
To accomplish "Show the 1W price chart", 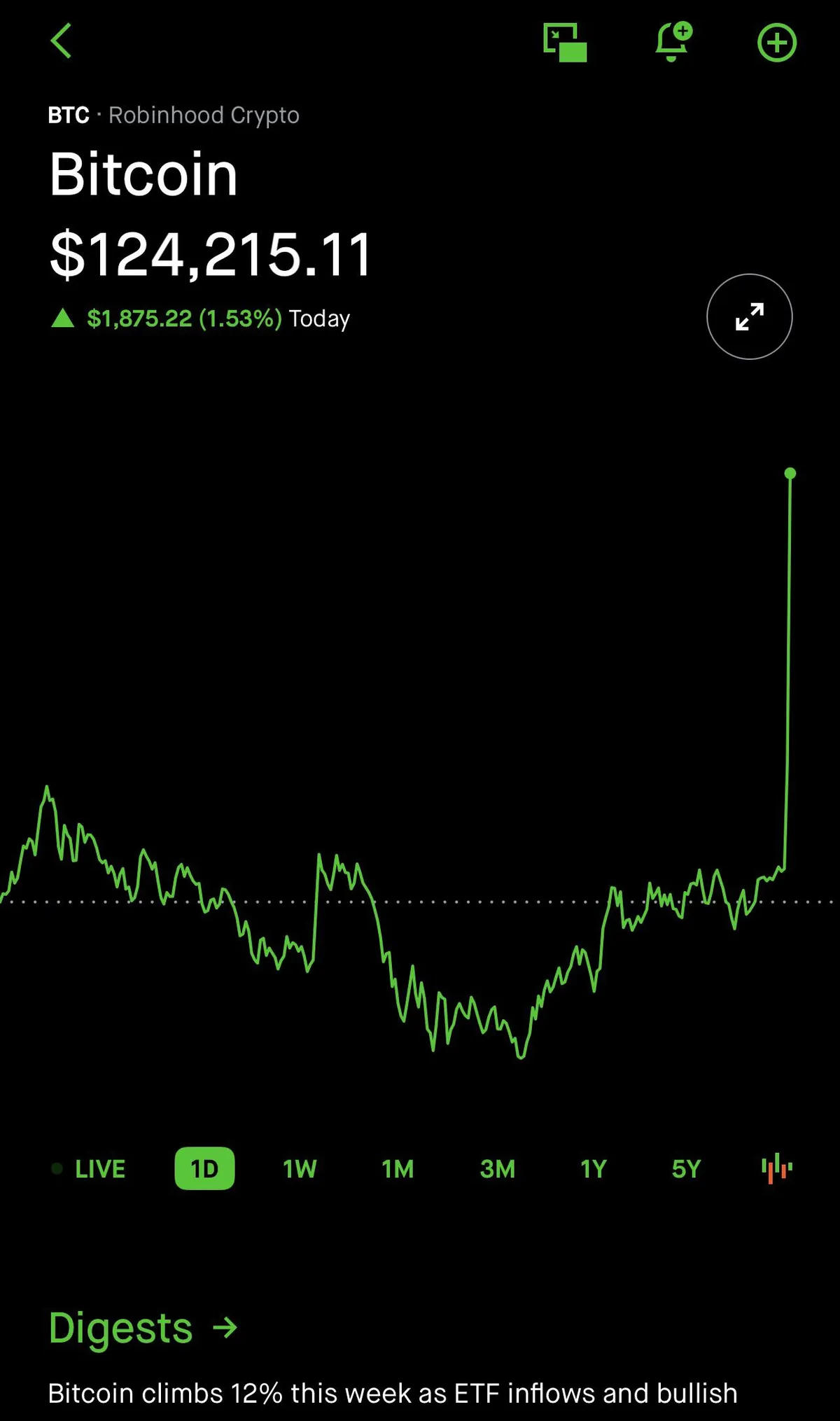I will pos(300,1169).
